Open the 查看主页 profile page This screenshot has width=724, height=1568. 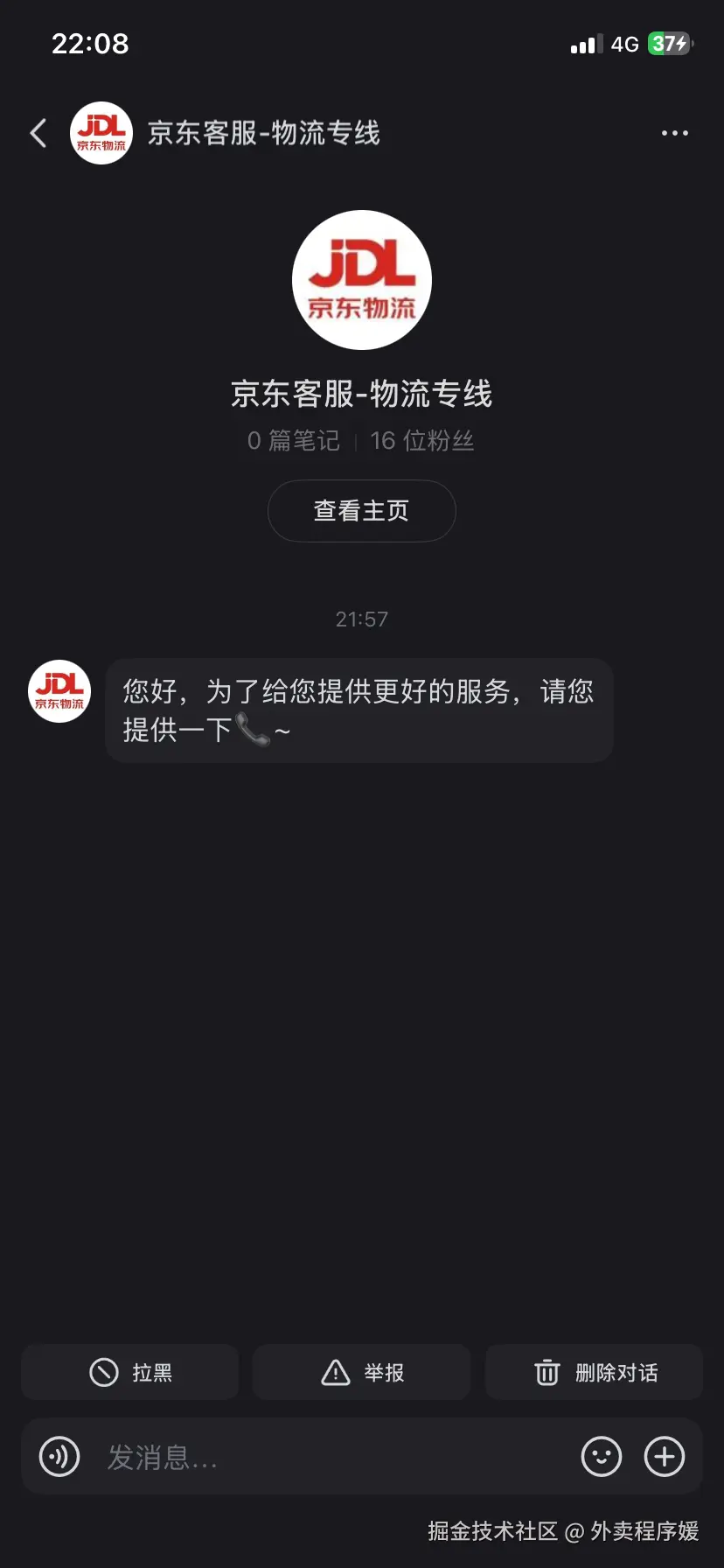pos(361,511)
